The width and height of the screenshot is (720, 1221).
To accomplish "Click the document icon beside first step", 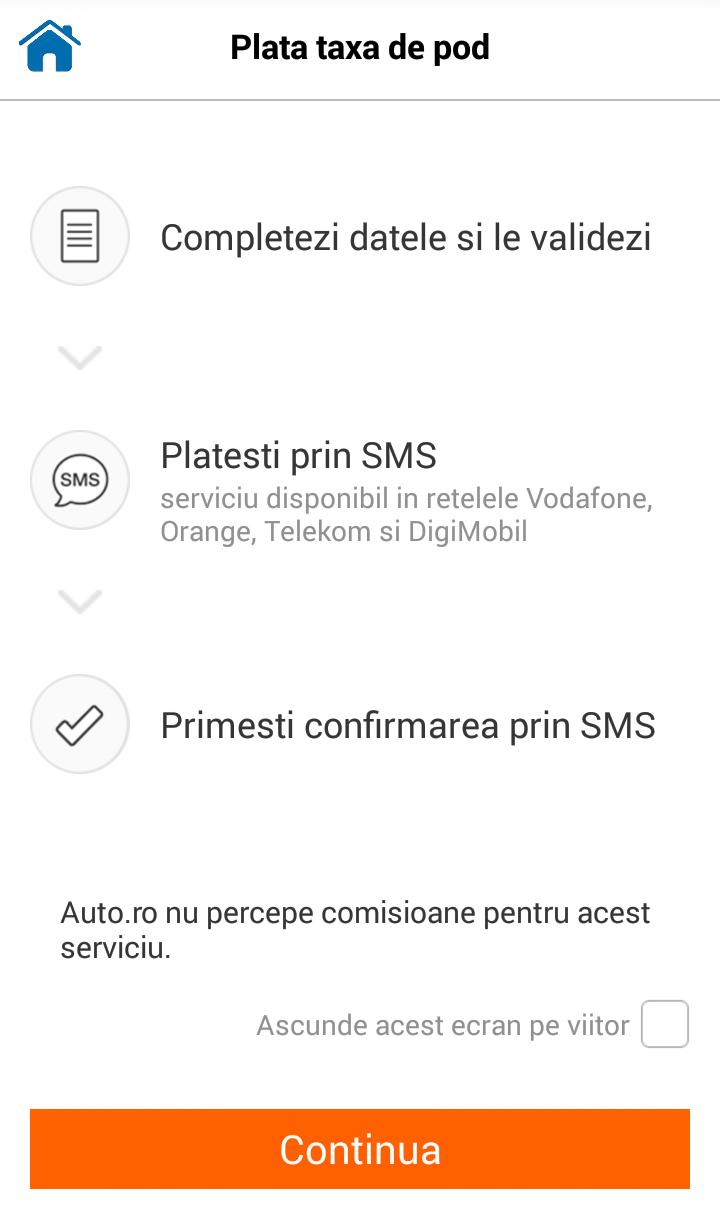I will pos(80,236).
